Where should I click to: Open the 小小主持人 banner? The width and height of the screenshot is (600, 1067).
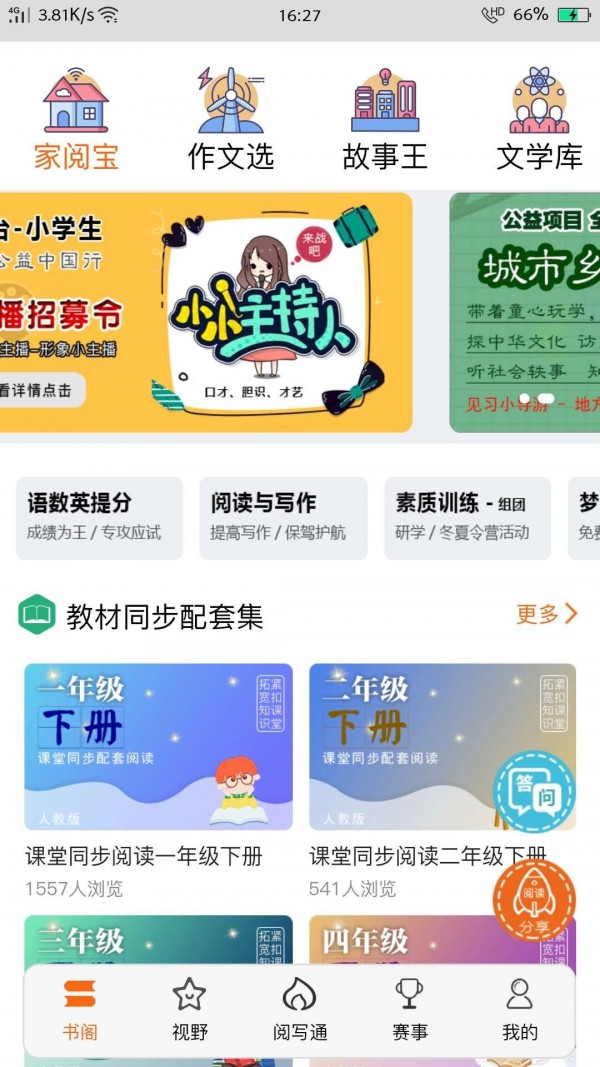(x=206, y=312)
